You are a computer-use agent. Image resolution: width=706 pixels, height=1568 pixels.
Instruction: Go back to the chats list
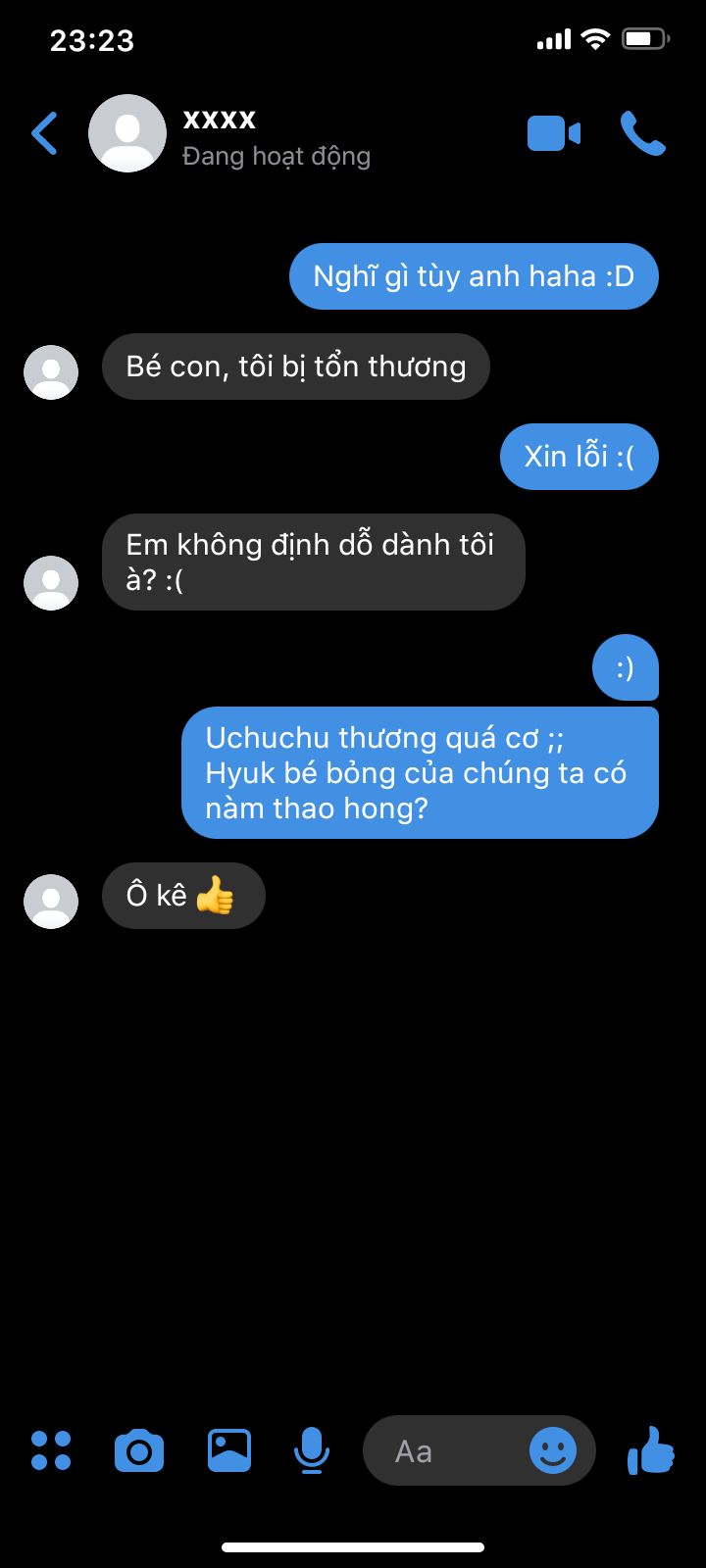pos(45,134)
